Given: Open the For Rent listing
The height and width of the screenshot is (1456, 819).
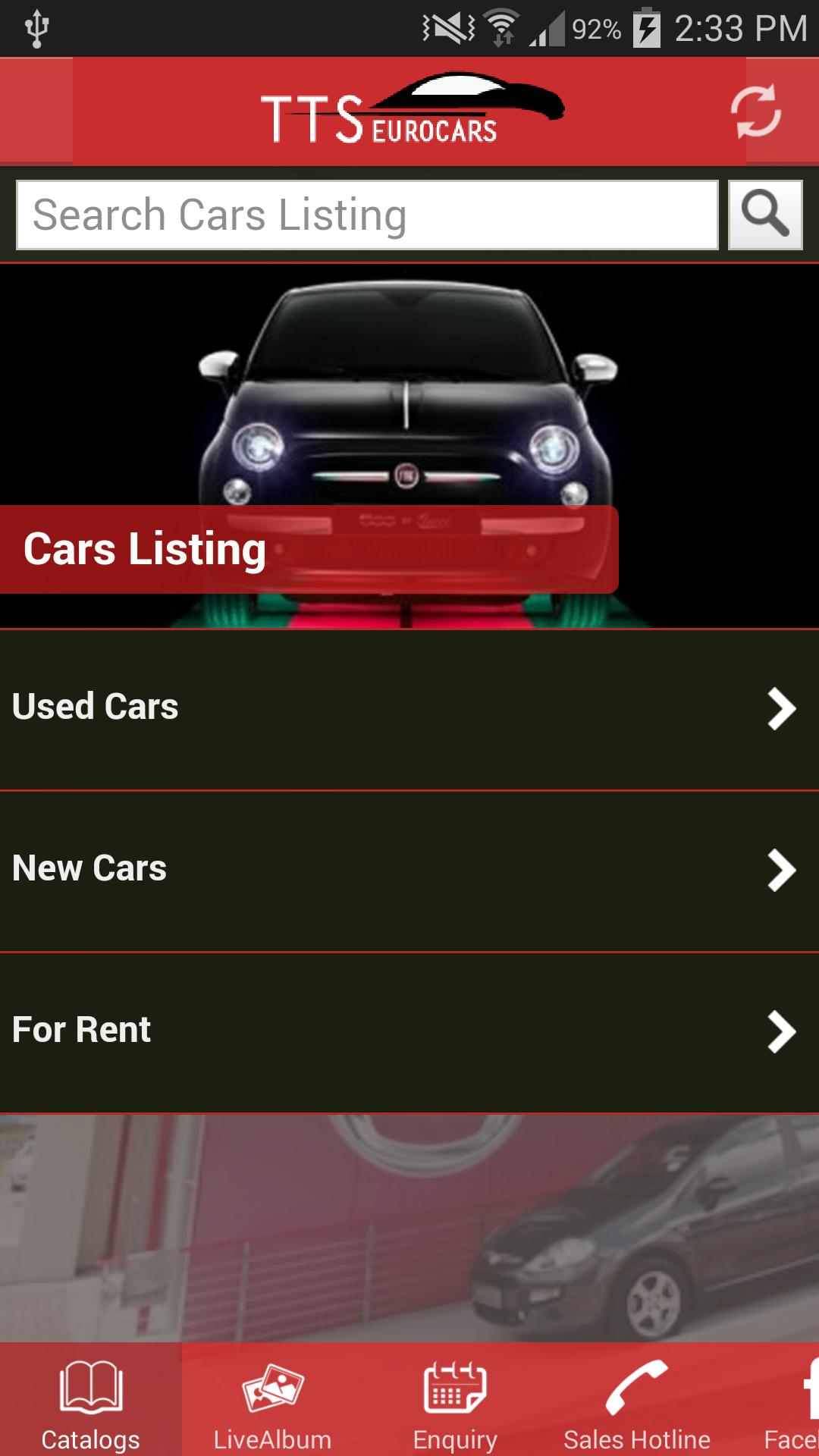Looking at the screenshot, I should click(303, 1030).
